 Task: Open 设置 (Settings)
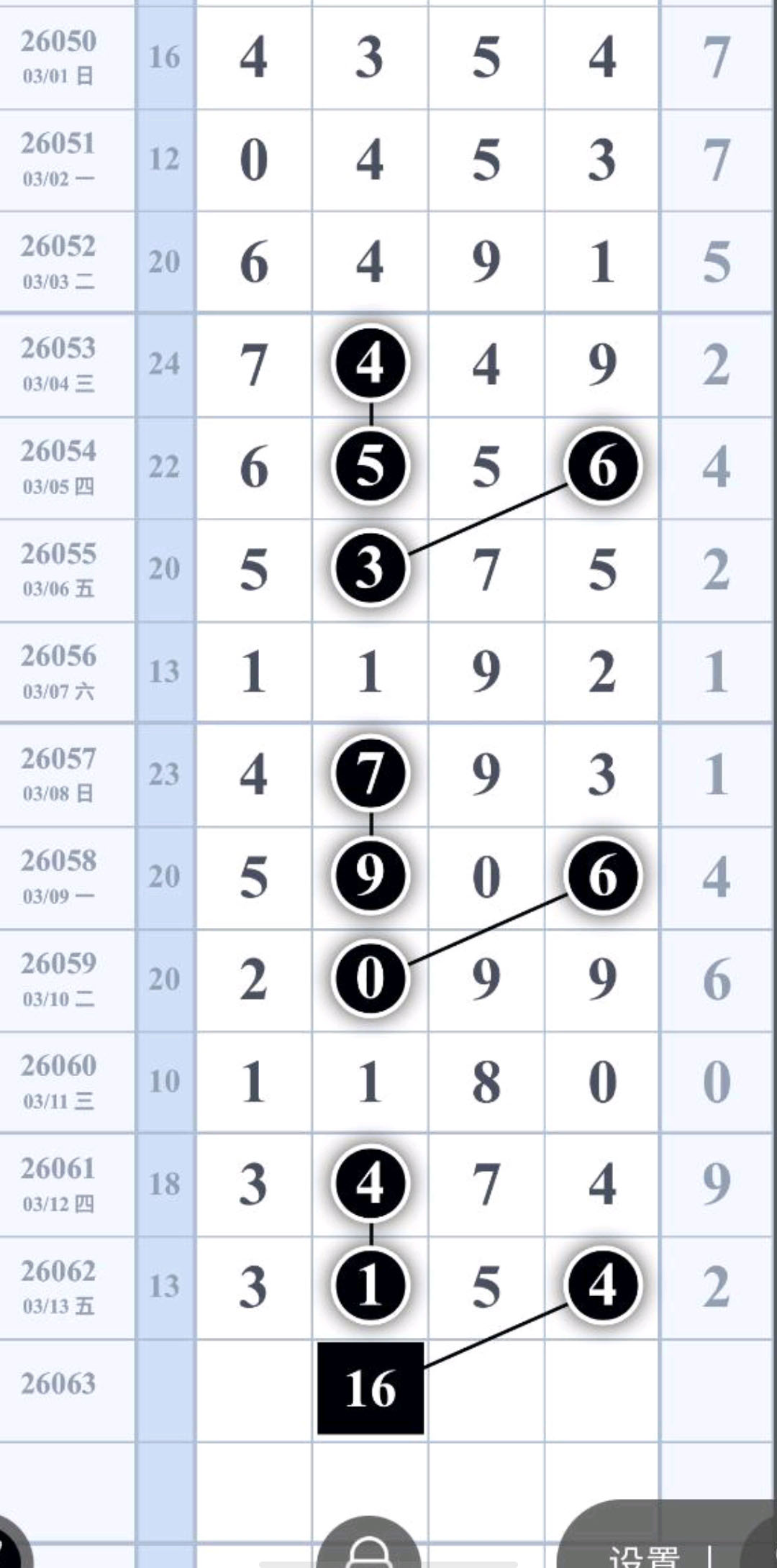click(645, 1555)
